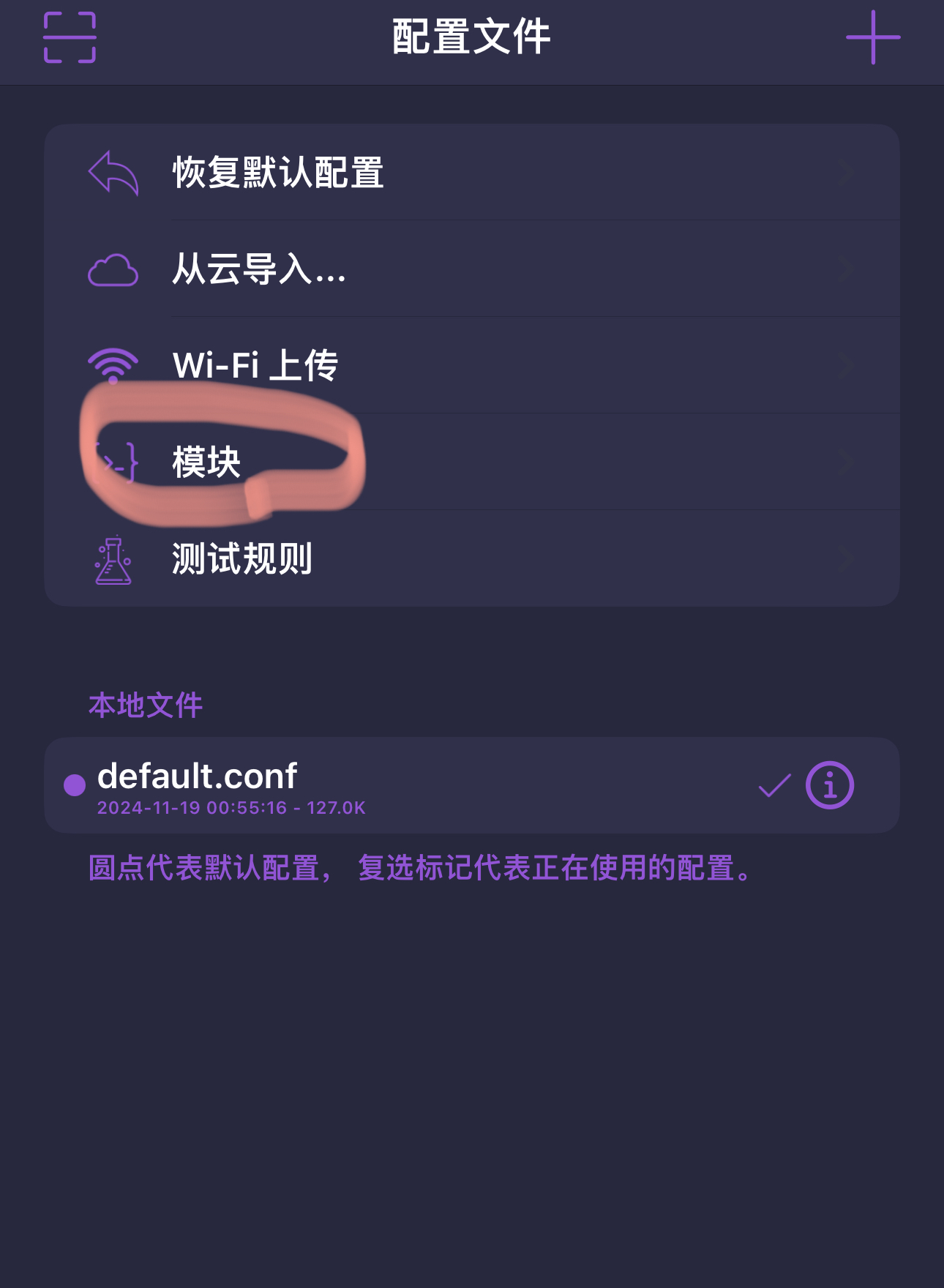Open Wi-Fi 上传 row

[471, 365]
